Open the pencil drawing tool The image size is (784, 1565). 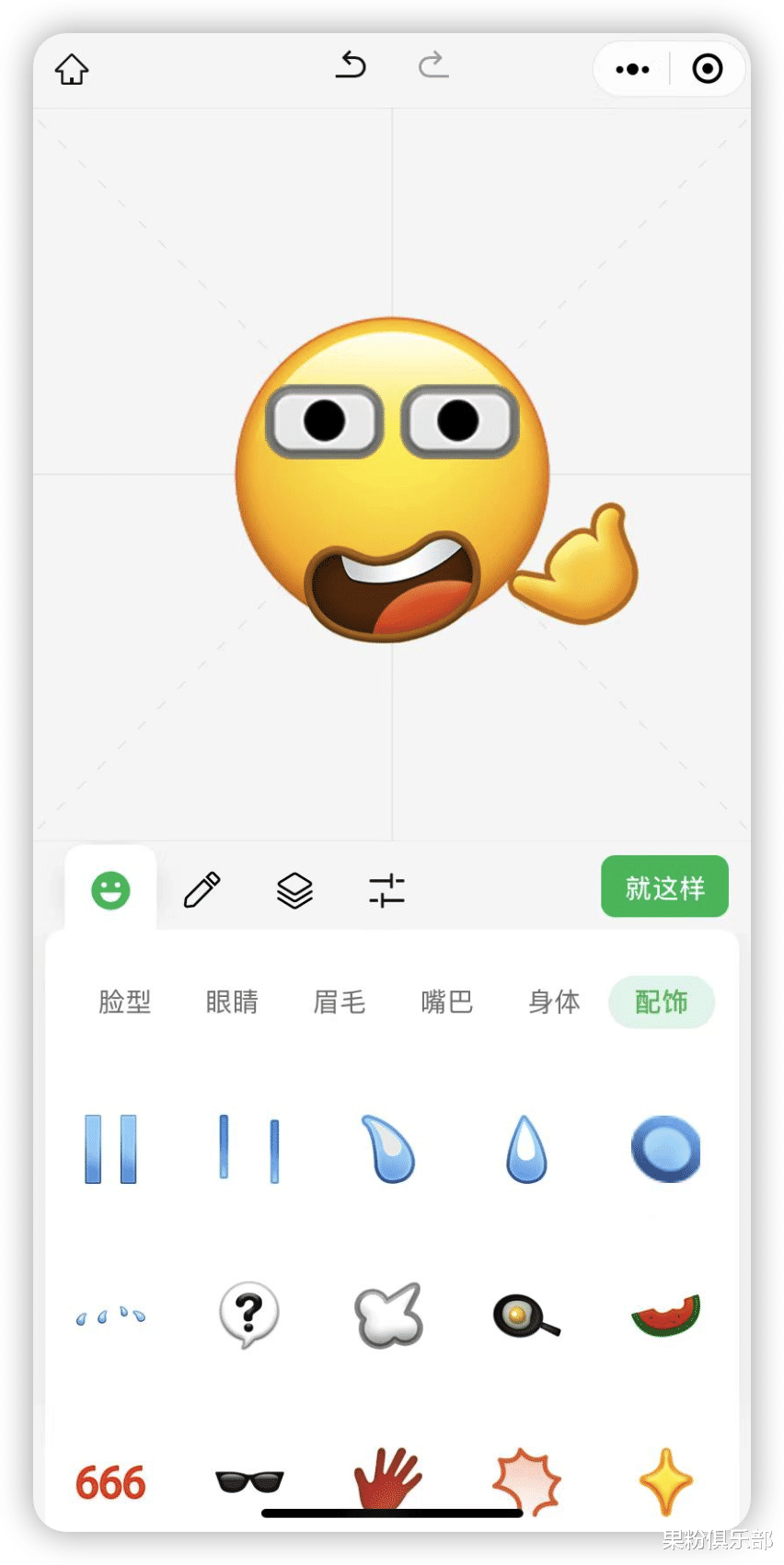click(202, 888)
